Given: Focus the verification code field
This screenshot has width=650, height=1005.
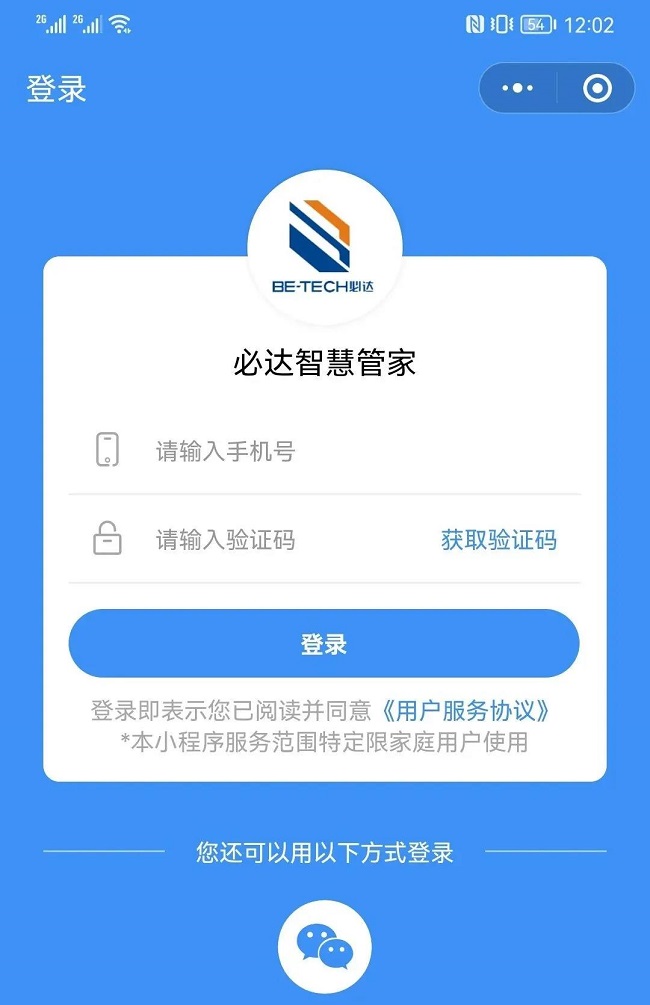Looking at the screenshot, I should (x=280, y=541).
